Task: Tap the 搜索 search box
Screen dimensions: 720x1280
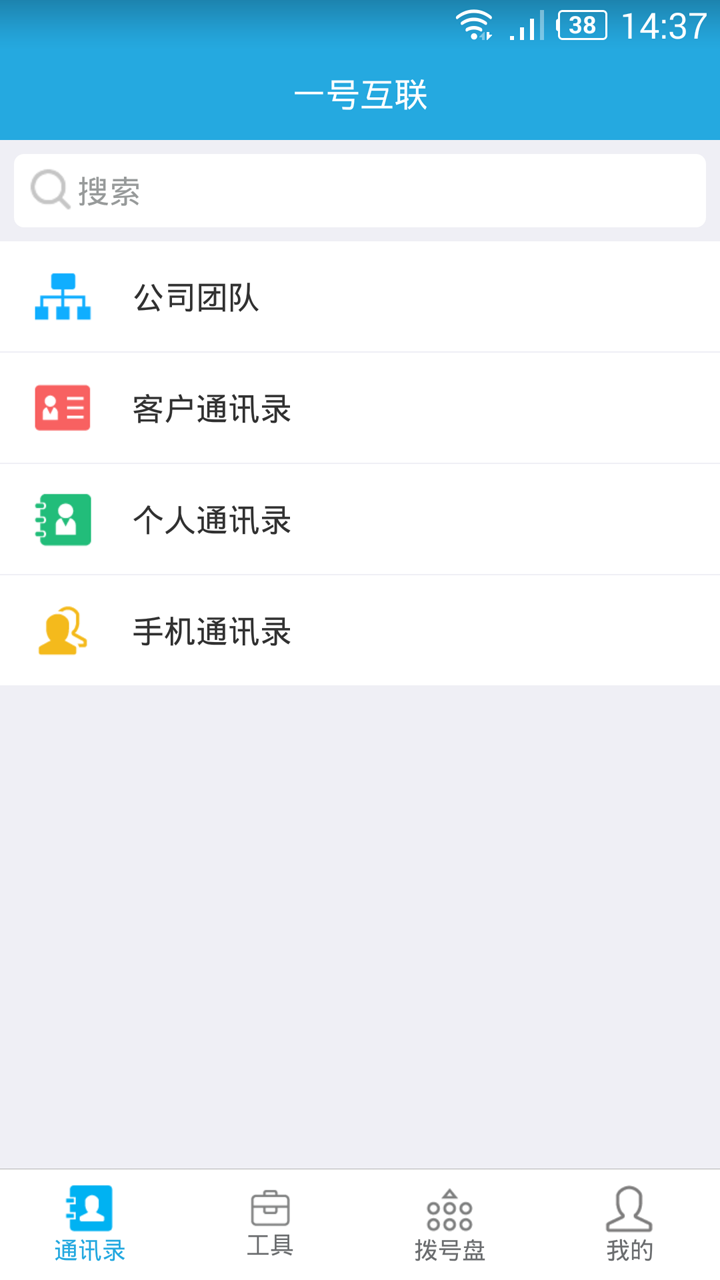Action: (360, 190)
